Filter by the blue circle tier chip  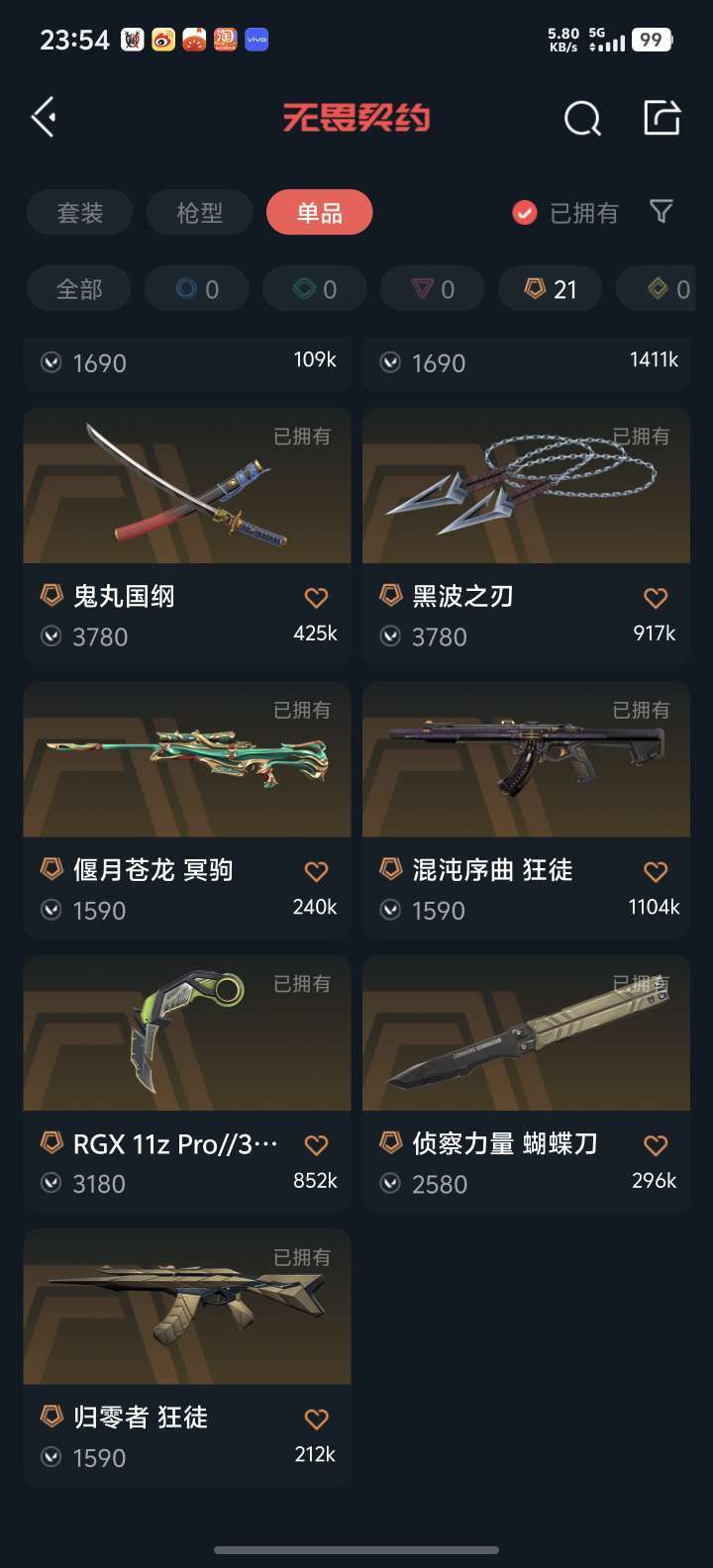tap(197, 289)
